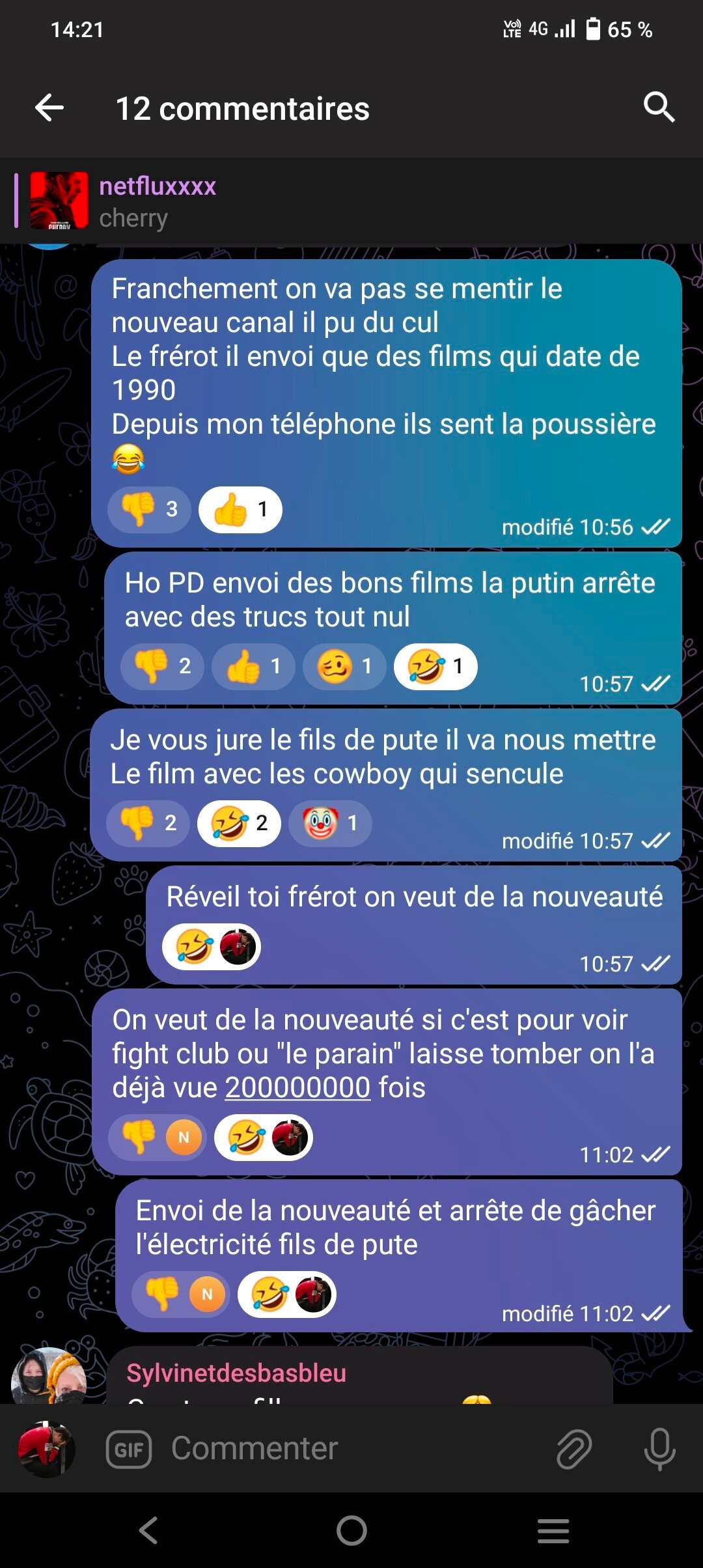Tap the underlined 200000000 number

[297, 1087]
